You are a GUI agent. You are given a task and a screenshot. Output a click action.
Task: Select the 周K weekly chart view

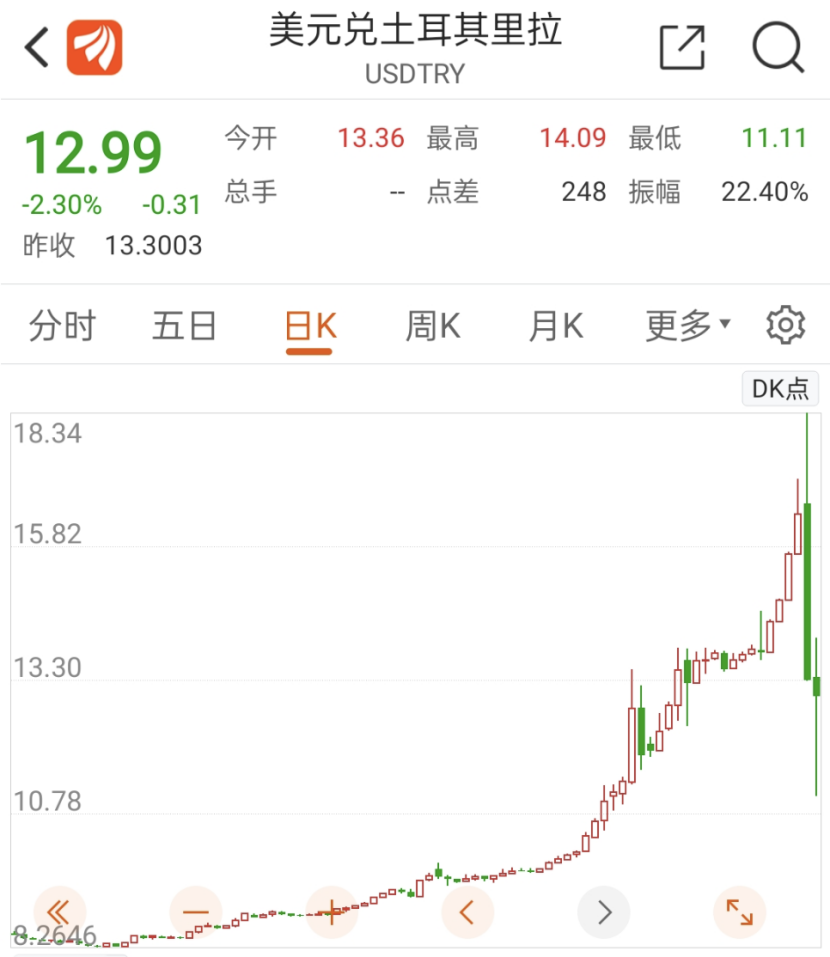point(431,324)
